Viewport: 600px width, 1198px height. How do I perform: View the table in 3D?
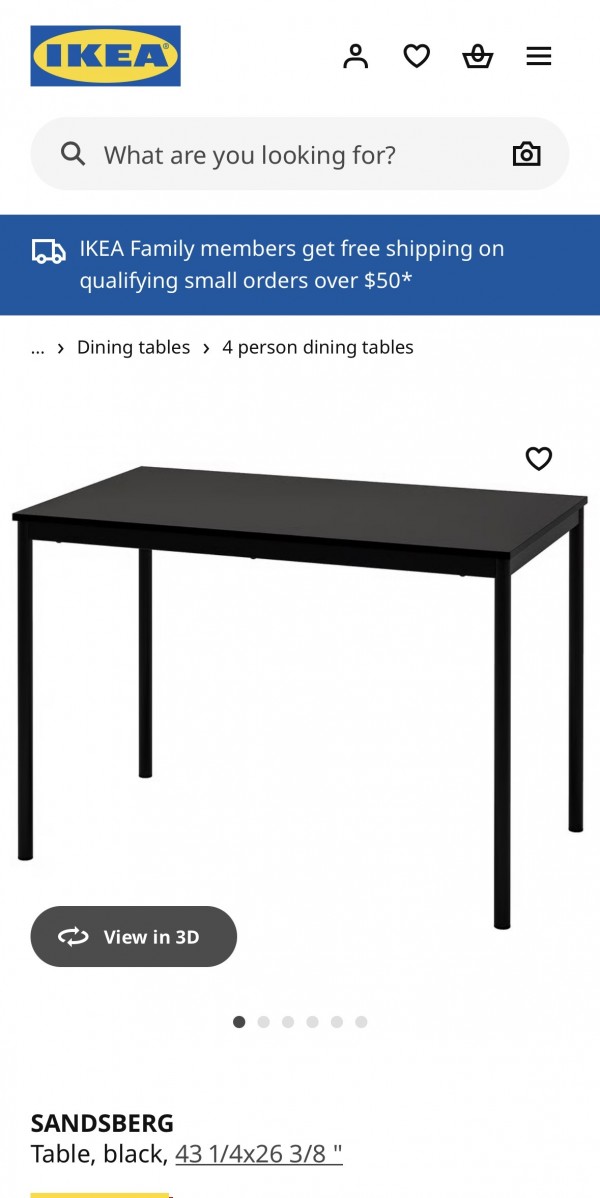pyautogui.click(x=133, y=936)
